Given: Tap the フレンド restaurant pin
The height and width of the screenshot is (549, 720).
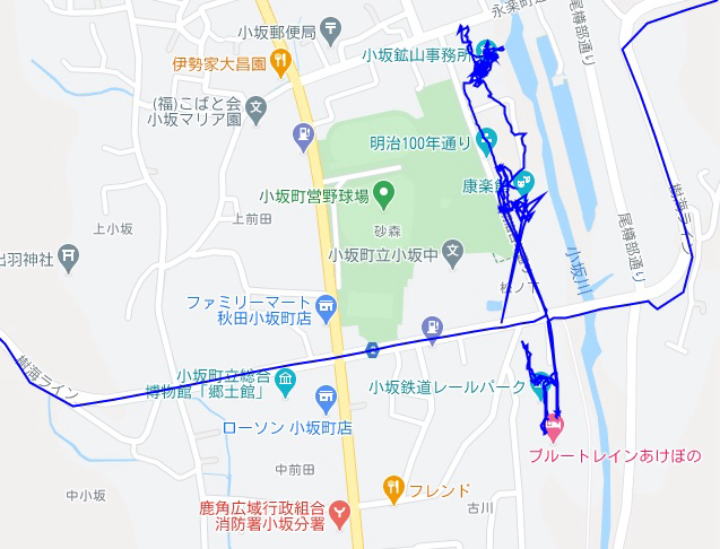Looking at the screenshot, I should (x=394, y=489).
